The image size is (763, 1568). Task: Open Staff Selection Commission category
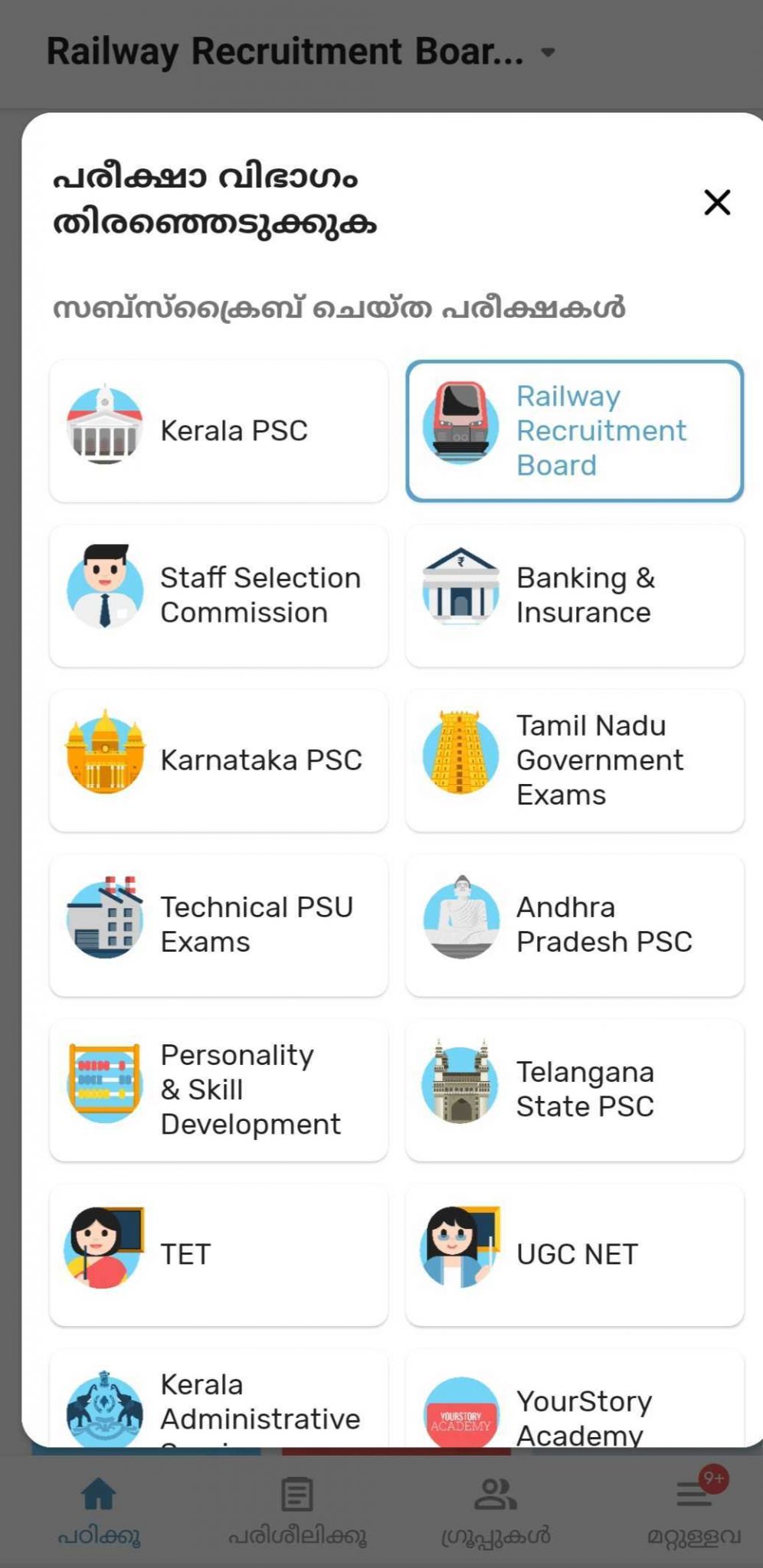click(x=218, y=596)
